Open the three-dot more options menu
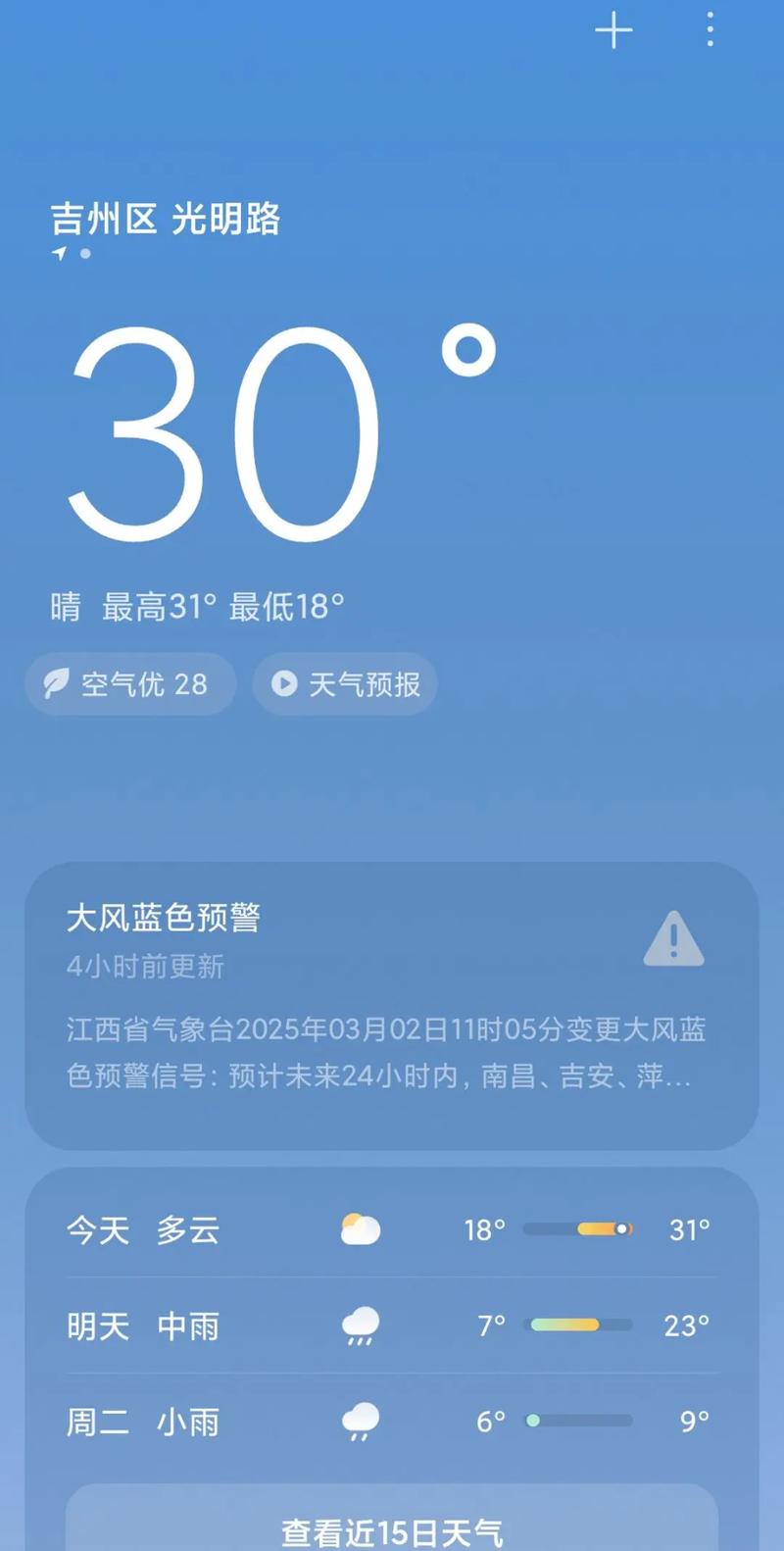 [x=710, y=30]
